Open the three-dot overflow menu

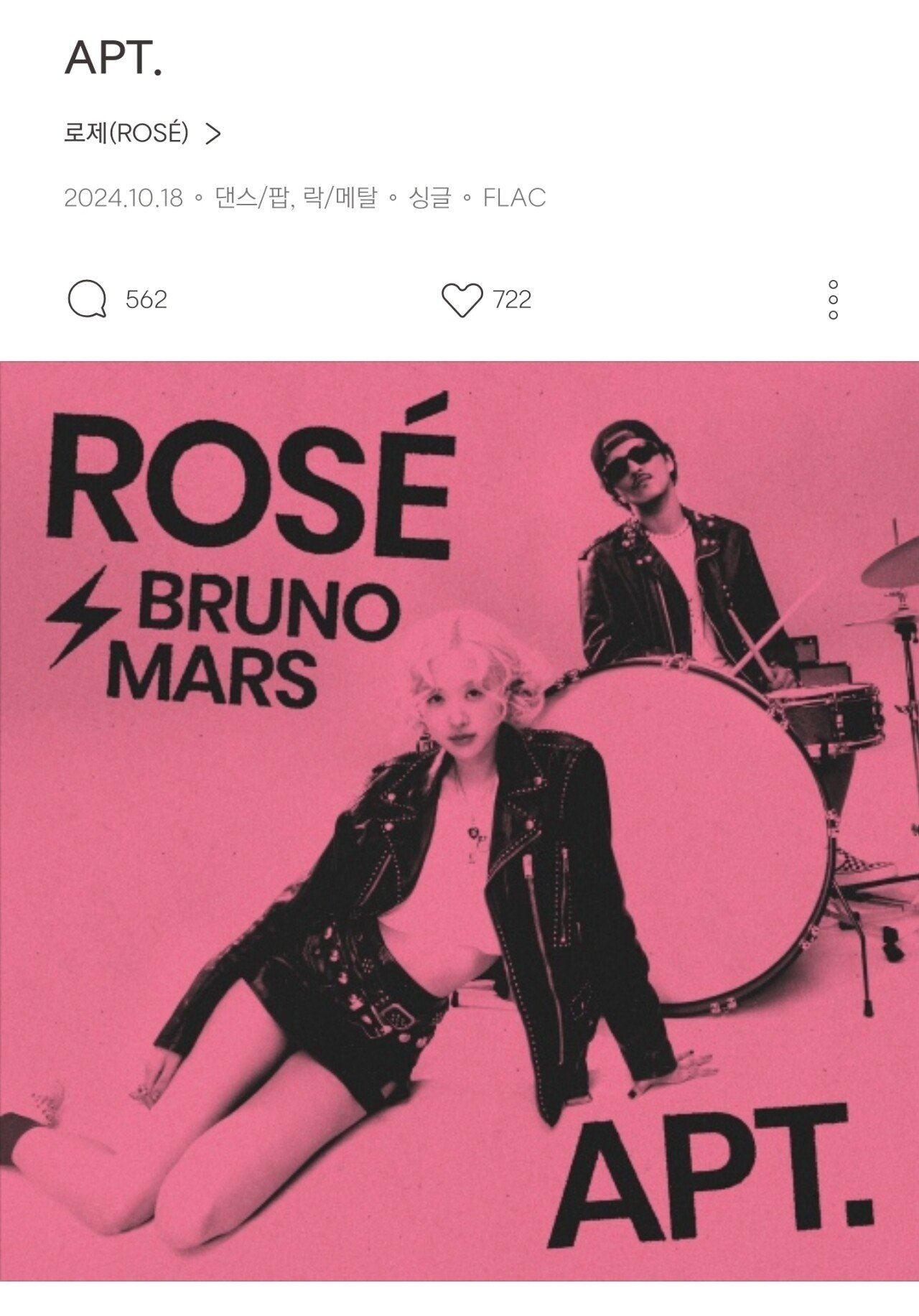click(x=833, y=299)
